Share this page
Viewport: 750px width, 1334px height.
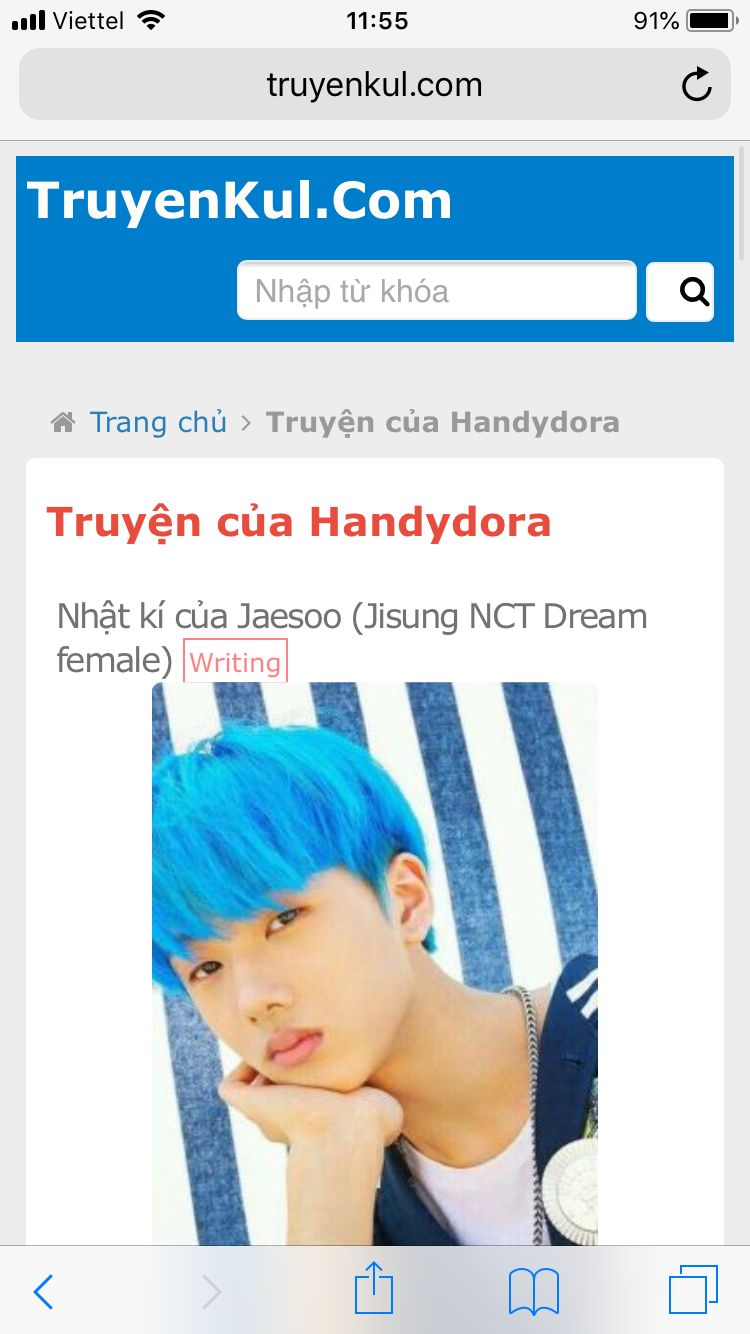(x=374, y=1288)
